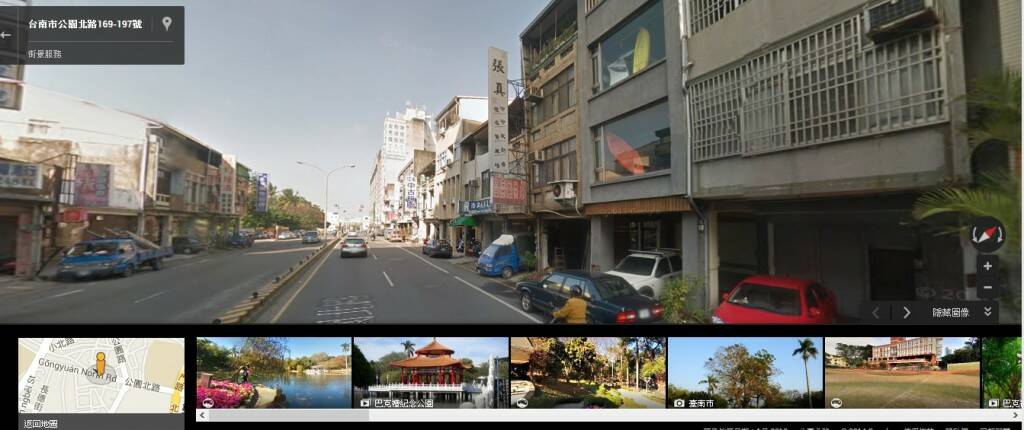Open the lake with flowers photo

(273, 372)
